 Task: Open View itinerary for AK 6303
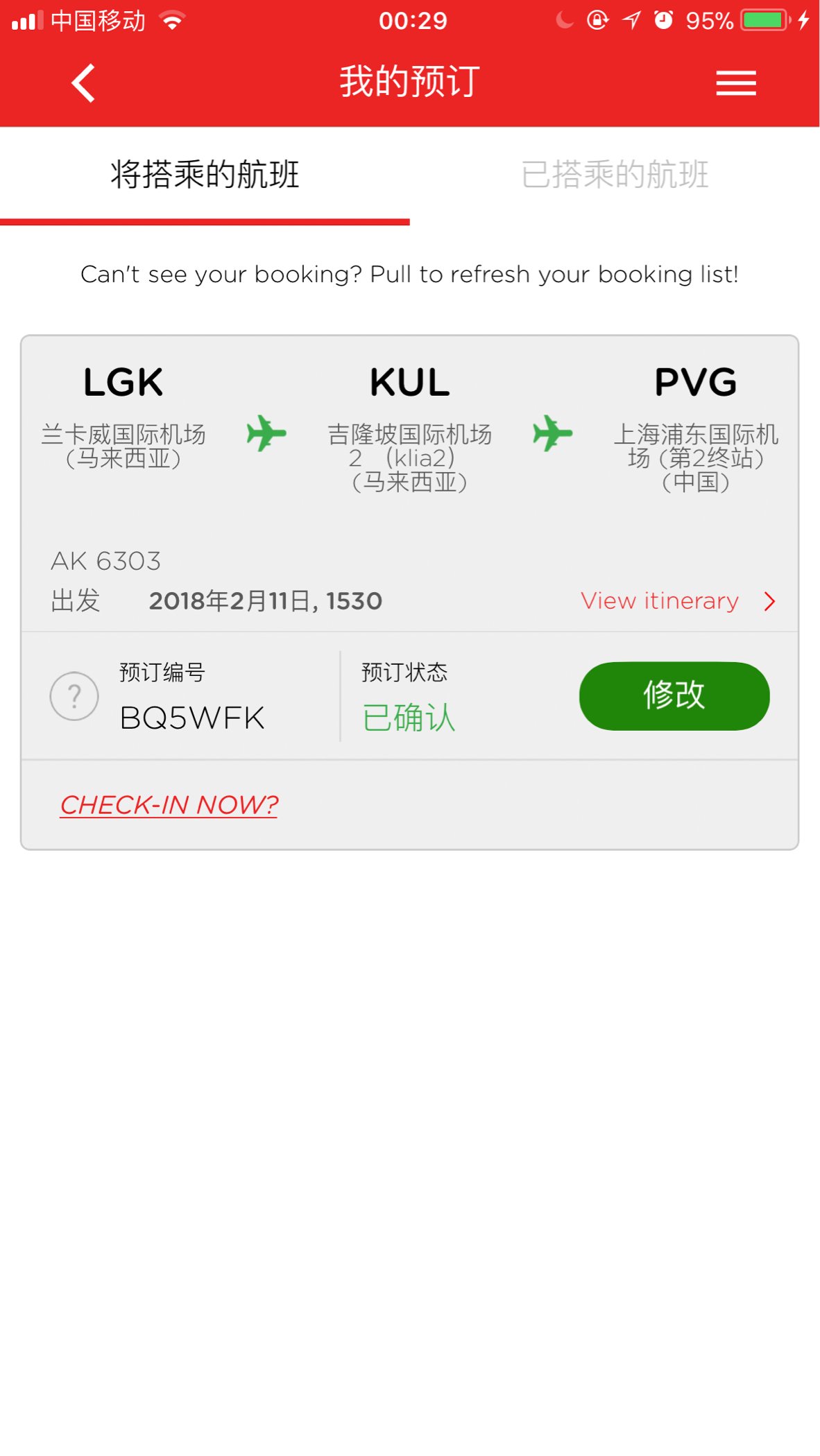(x=677, y=601)
